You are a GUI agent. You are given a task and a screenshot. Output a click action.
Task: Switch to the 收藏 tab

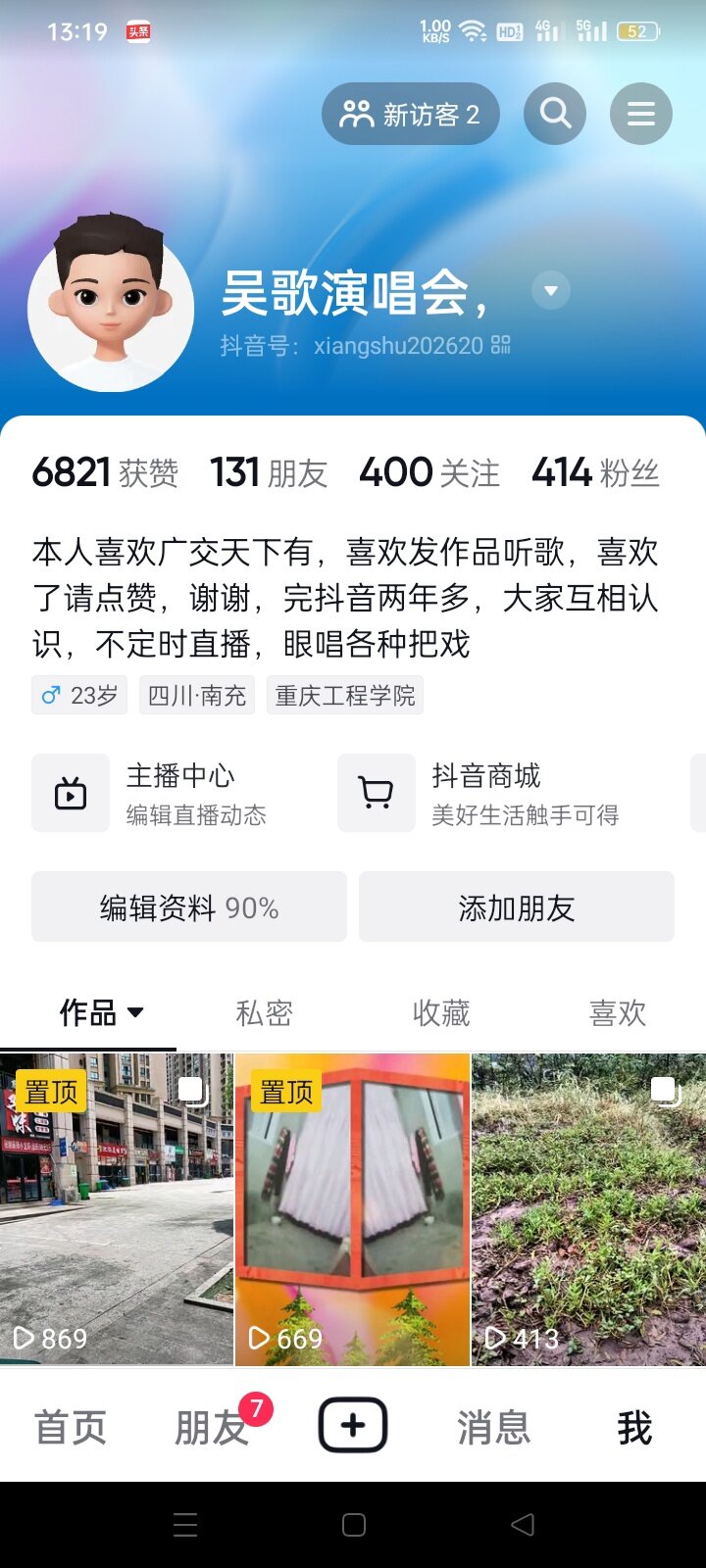[x=441, y=1012]
